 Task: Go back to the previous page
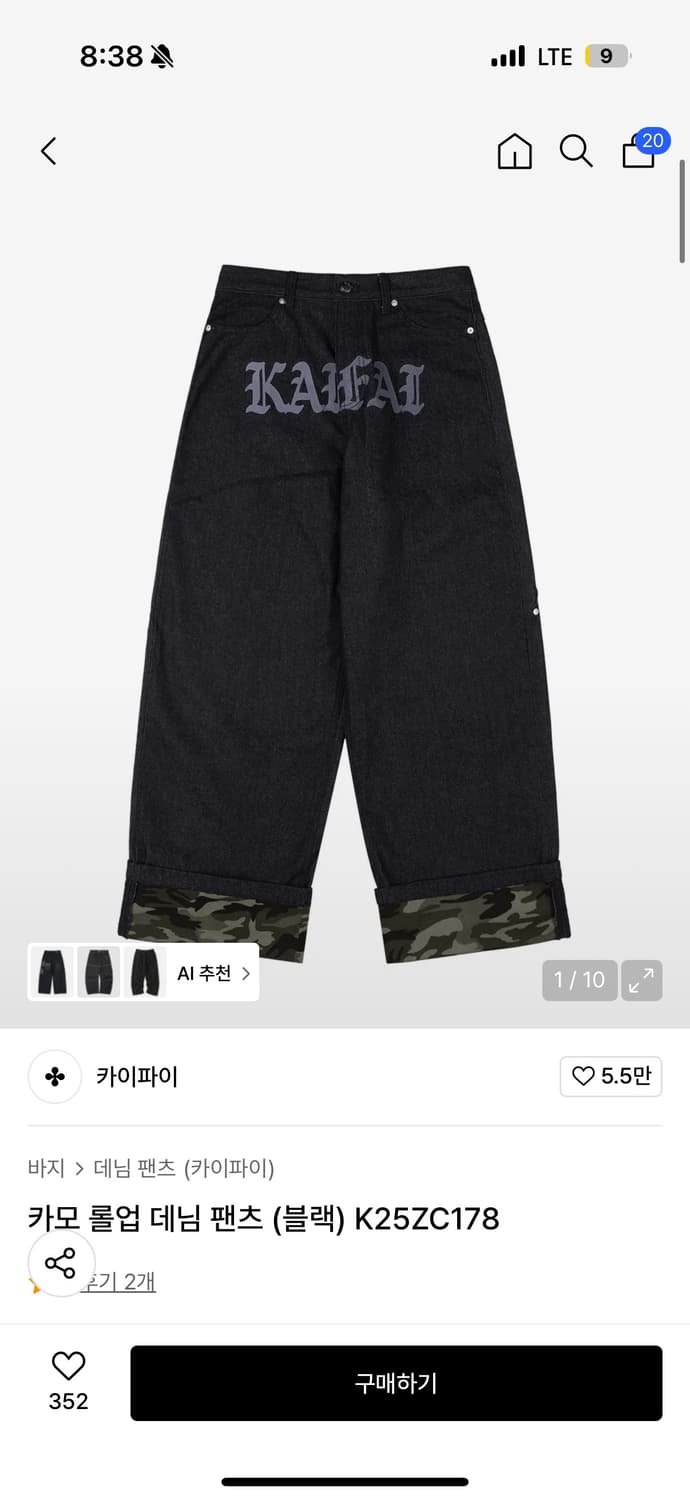point(48,152)
